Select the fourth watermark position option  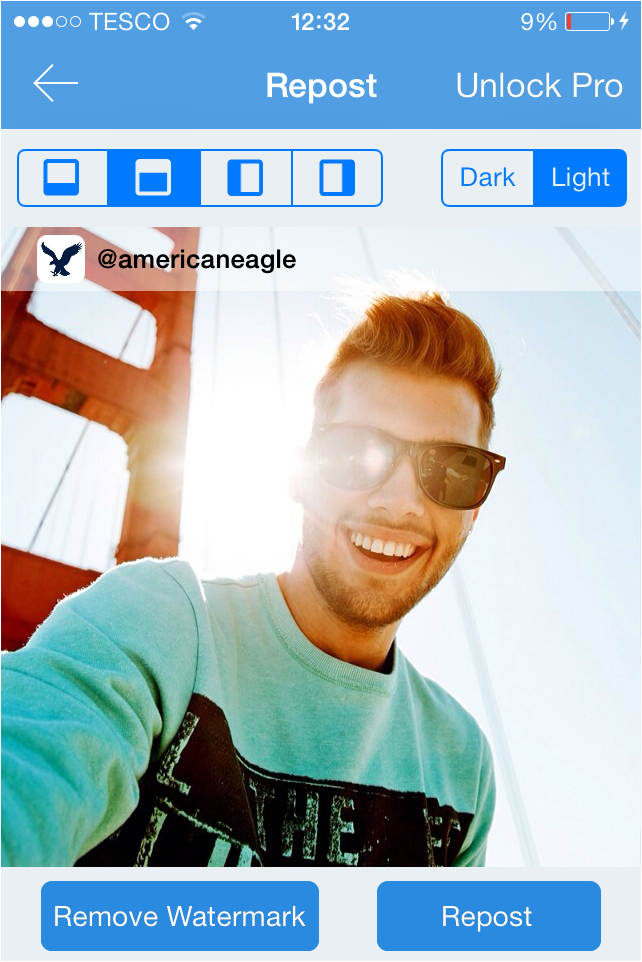click(337, 178)
